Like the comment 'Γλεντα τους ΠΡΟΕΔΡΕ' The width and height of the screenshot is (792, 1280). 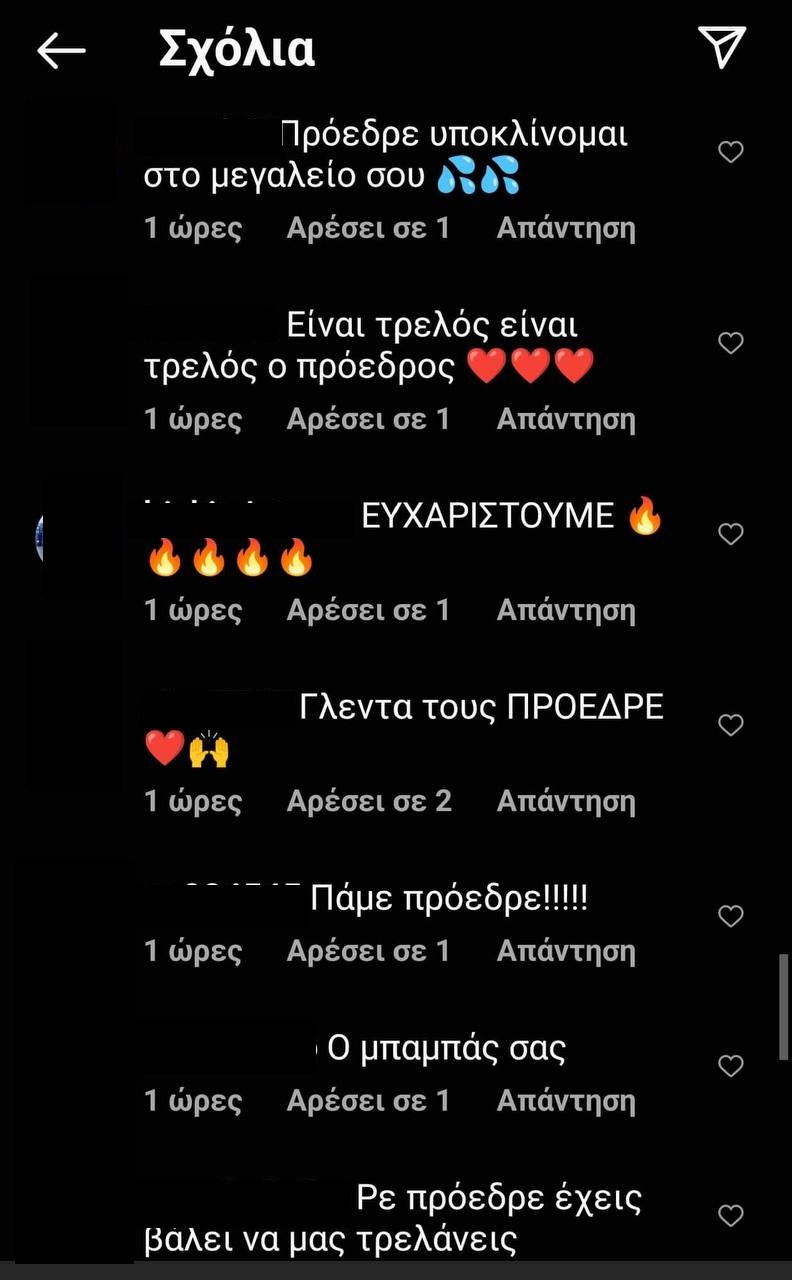click(731, 725)
